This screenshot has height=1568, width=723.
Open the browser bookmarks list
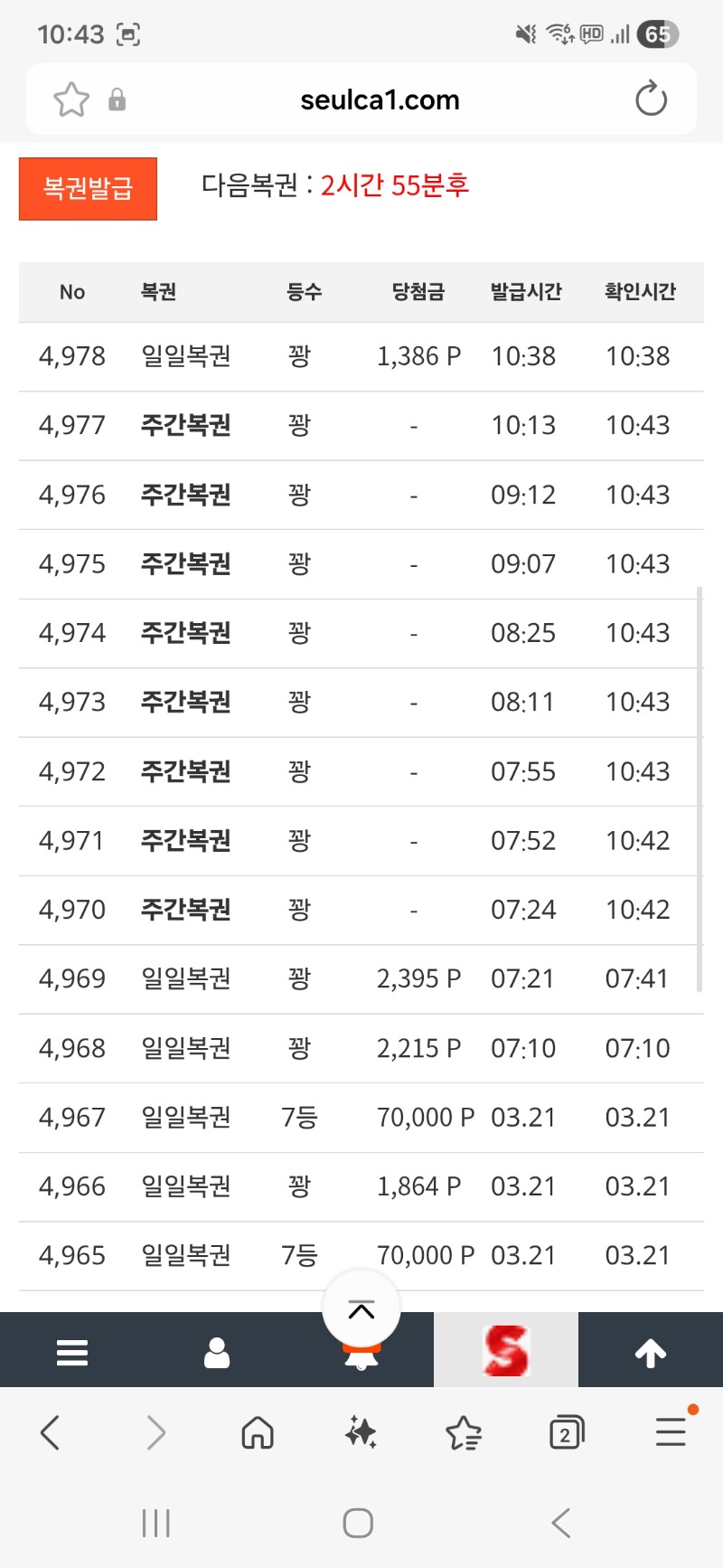(x=464, y=1432)
